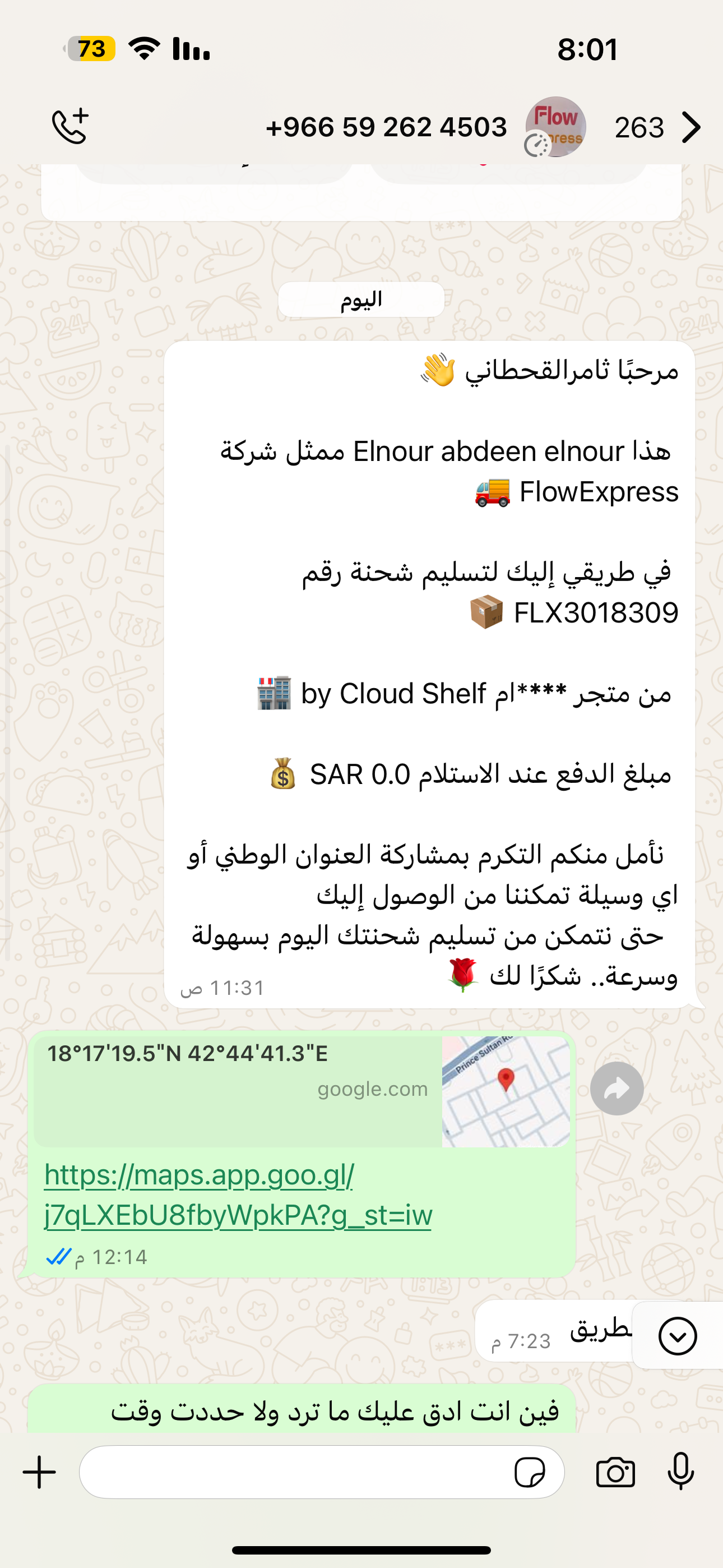This screenshot has width=723, height=1568.
Task: Jump to the latest messages
Action: coord(676,1336)
